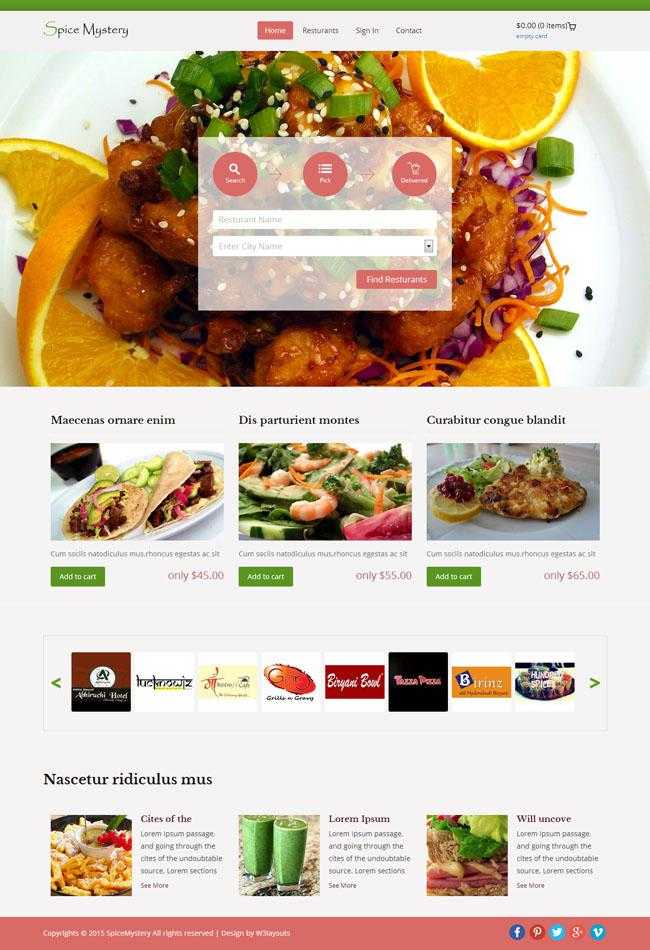This screenshot has height=950, width=650.
Task: Show next restaurant logos in carousel
Action: point(594,683)
